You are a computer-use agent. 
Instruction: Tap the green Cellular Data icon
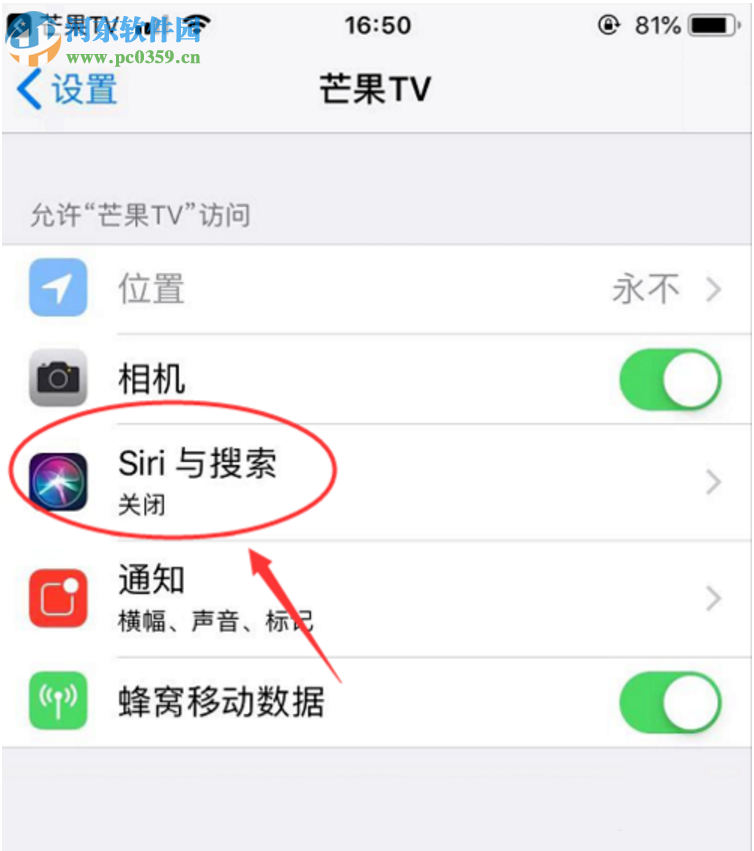pyautogui.click(x=57, y=701)
